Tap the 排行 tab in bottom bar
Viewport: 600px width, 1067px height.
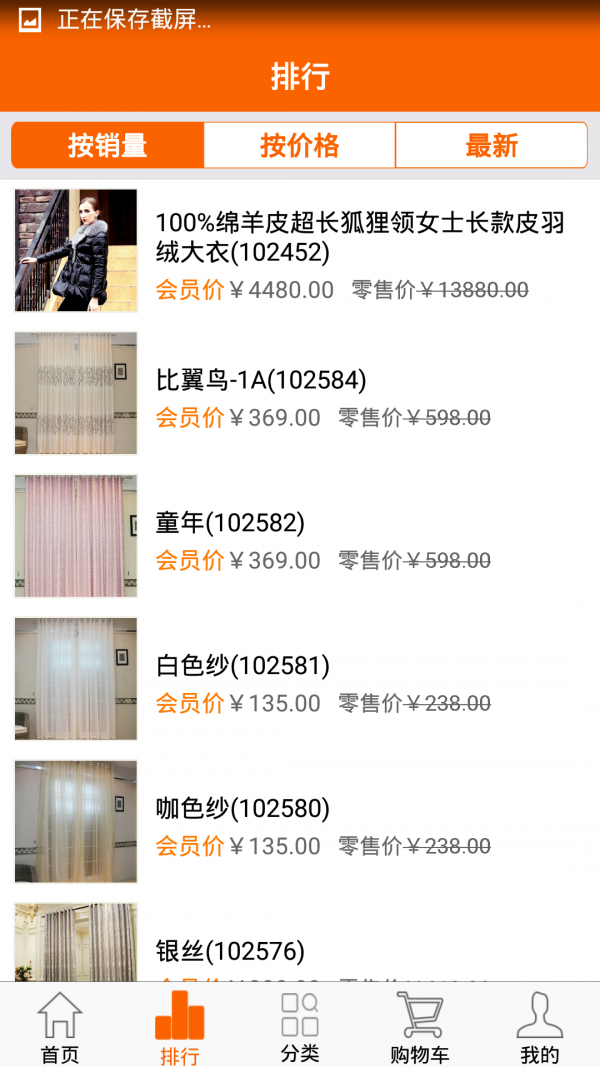180,1026
